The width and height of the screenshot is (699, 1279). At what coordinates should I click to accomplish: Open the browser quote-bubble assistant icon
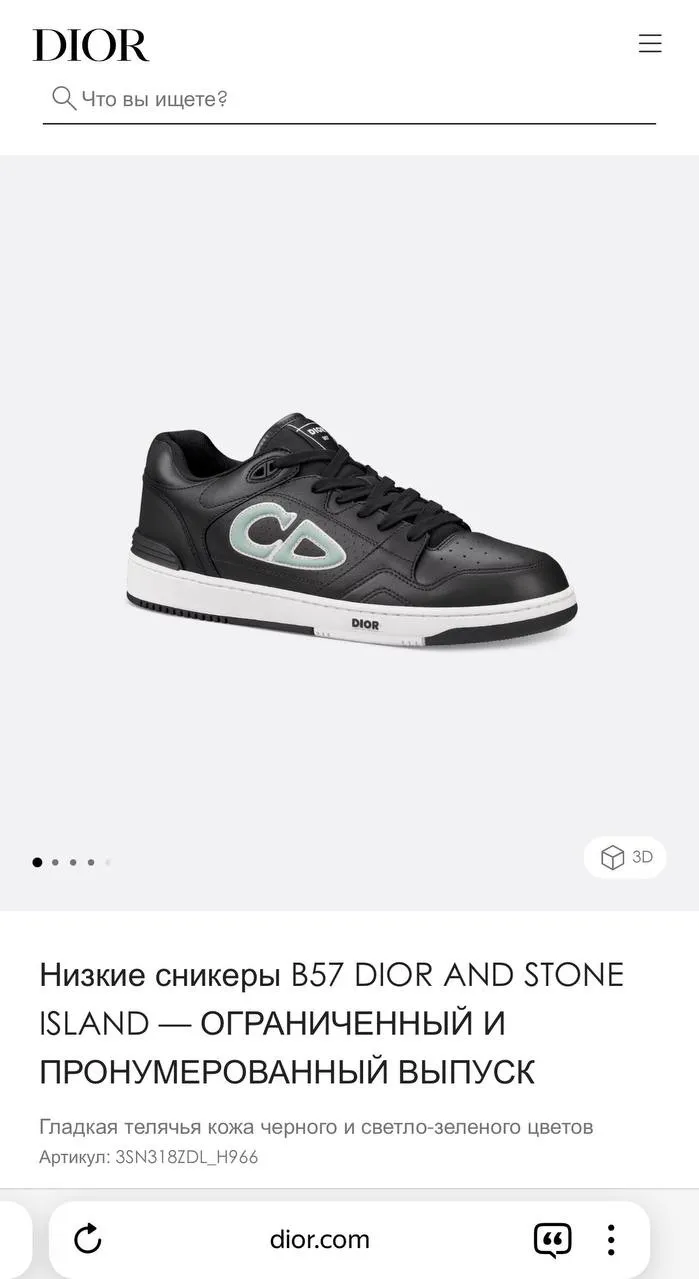552,1240
